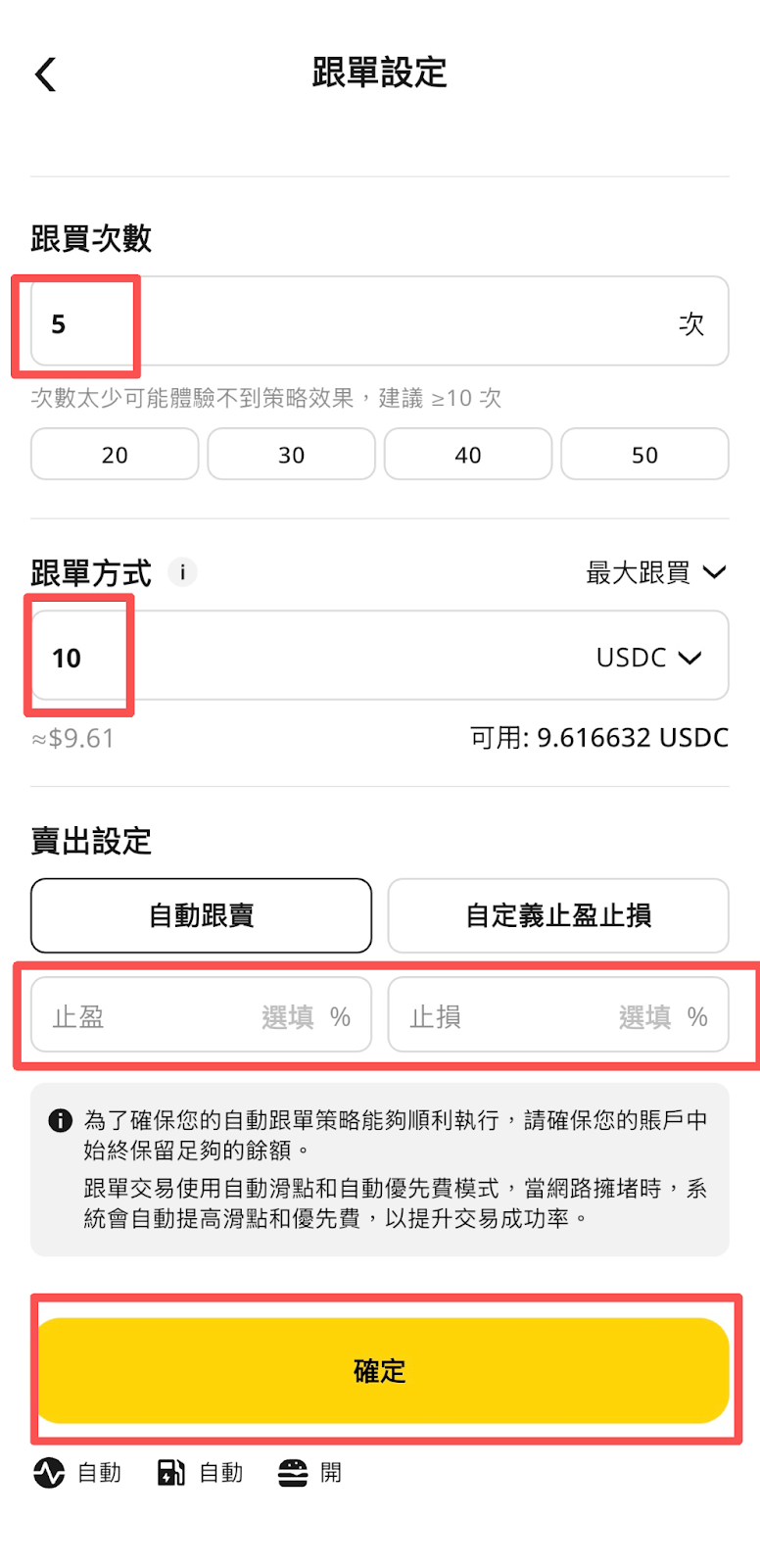Viewport: 760px width, 1568px height.
Task: Expand the 最大跟買 dropdown
Action: [x=655, y=572]
